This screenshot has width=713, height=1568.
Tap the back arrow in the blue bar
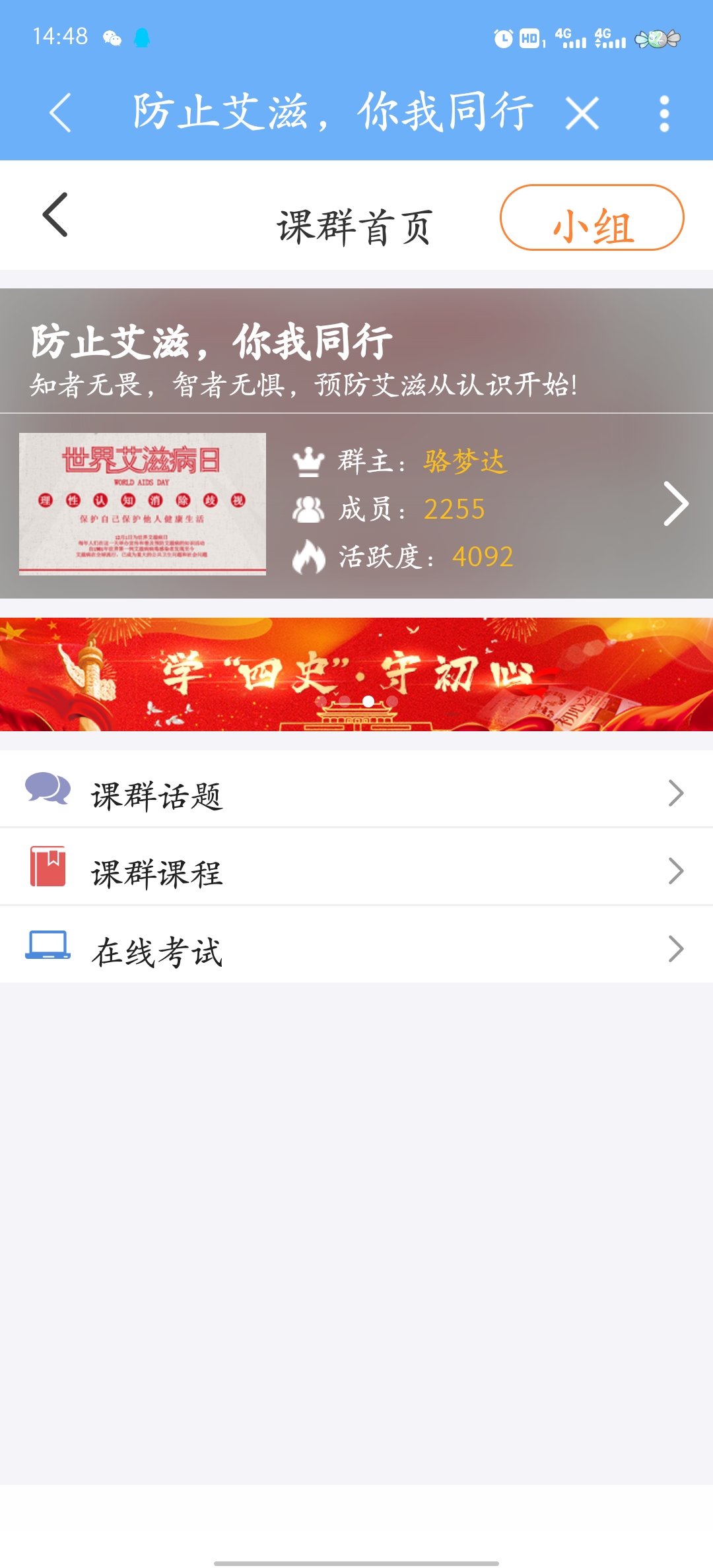(60, 113)
